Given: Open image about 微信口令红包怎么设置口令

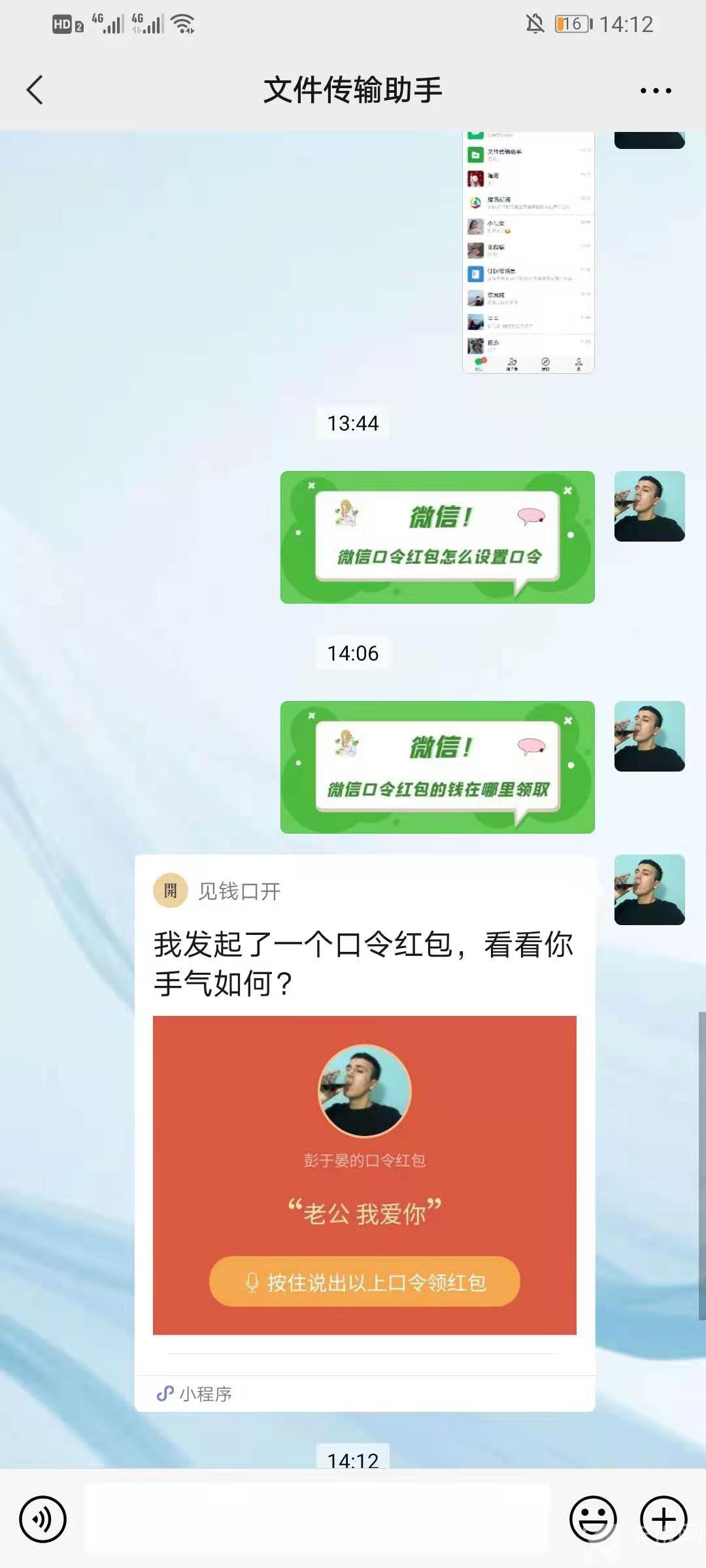Looking at the screenshot, I should click(x=437, y=537).
